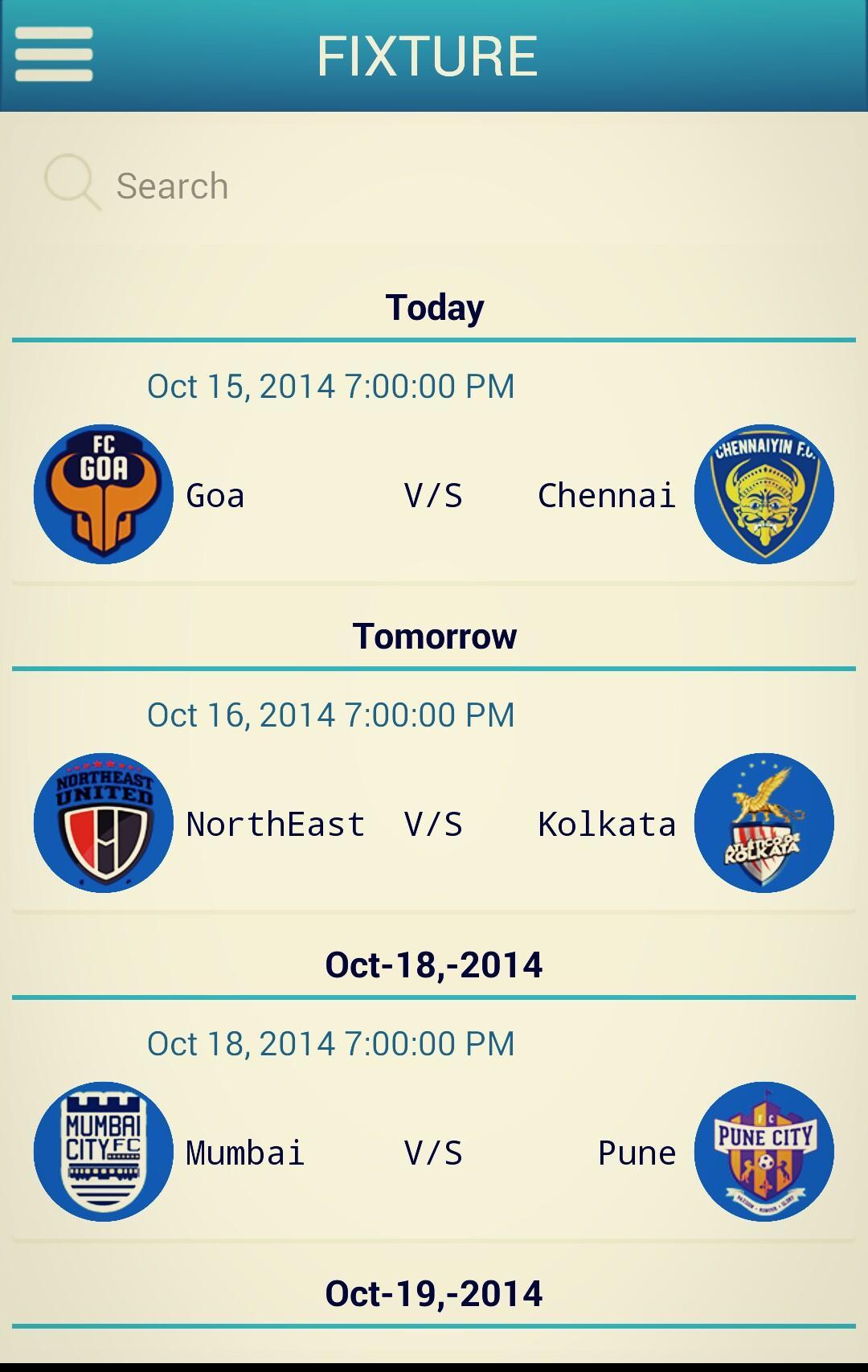The height and width of the screenshot is (1372, 868).
Task: Click the Goa team name text
Action: click(x=214, y=496)
